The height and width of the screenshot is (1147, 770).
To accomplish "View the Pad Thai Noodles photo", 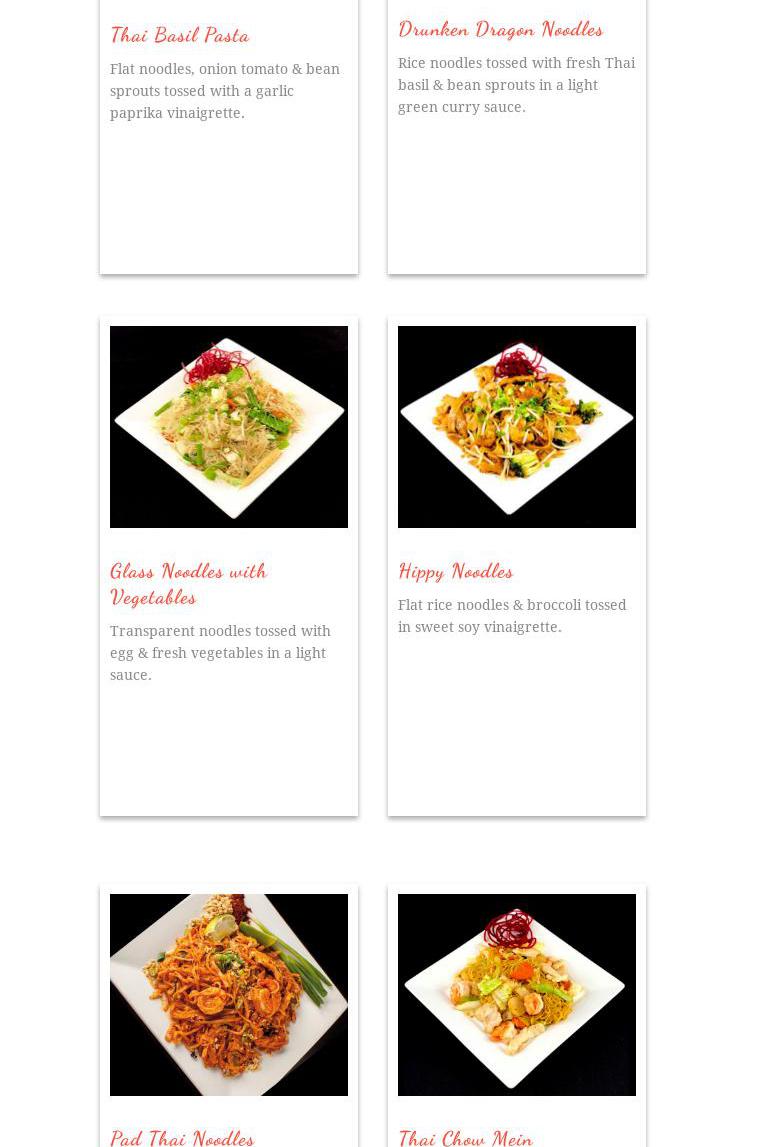I will [229, 995].
